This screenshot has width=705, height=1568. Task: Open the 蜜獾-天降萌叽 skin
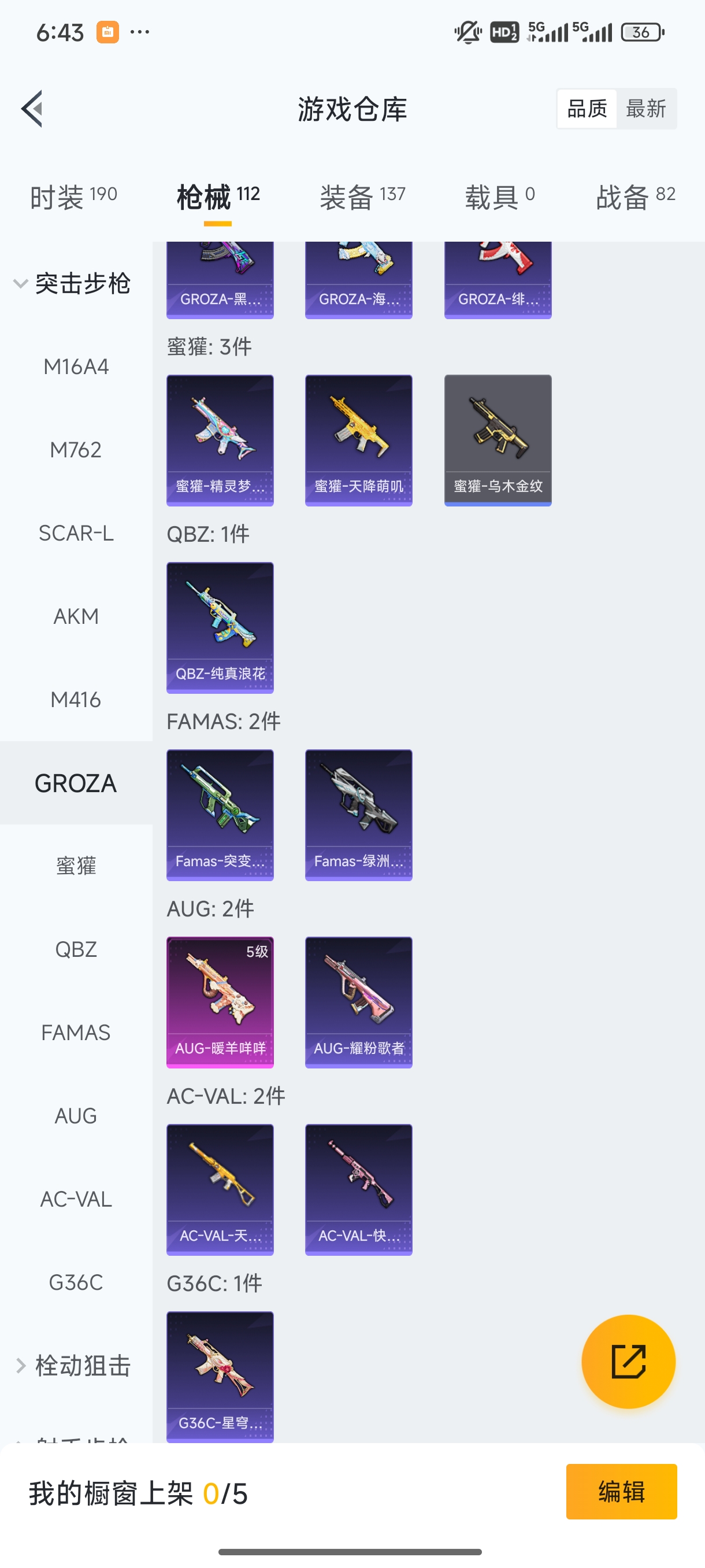(x=359, y=440)
